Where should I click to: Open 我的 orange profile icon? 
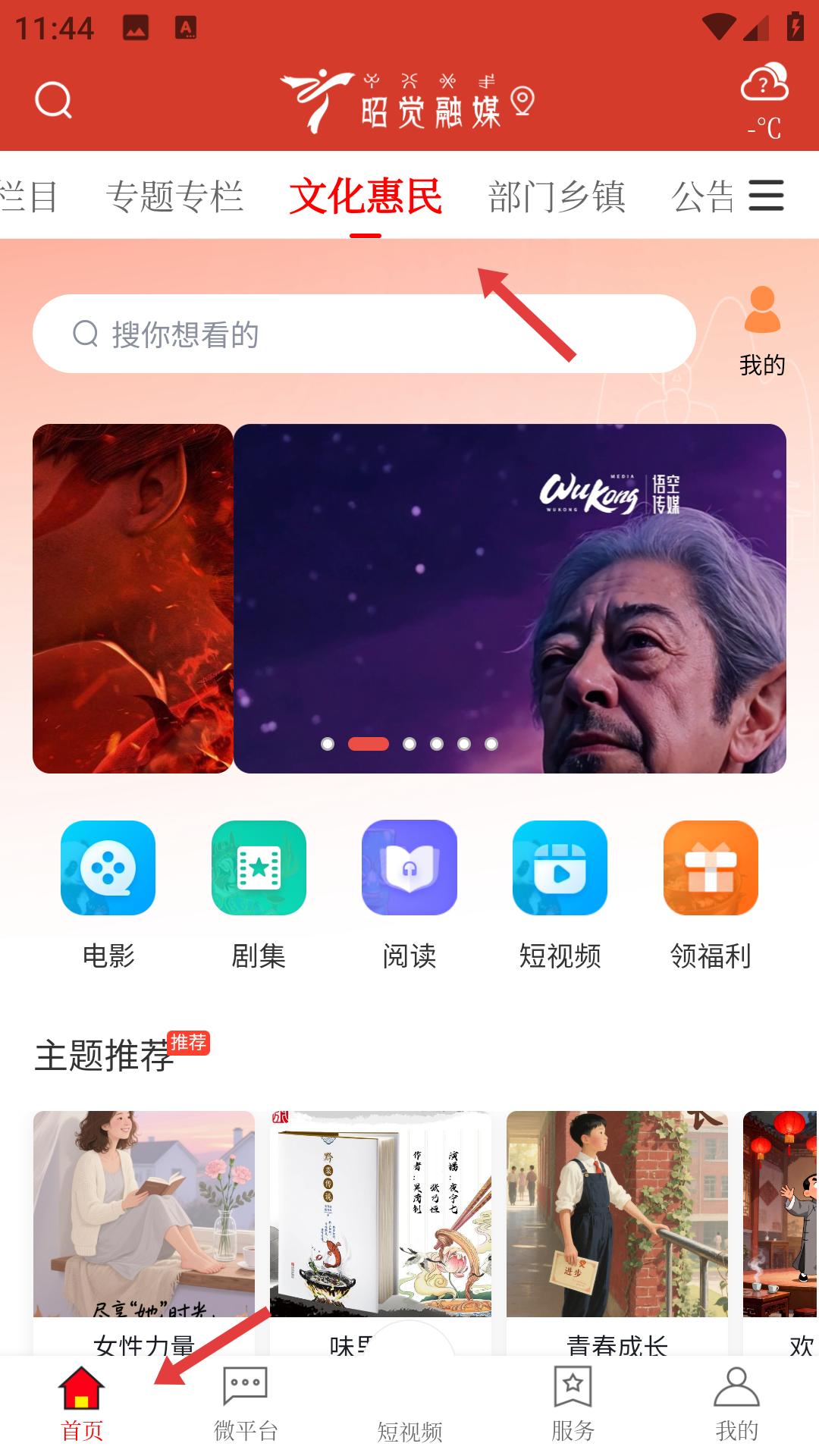(x=762, y=311)
